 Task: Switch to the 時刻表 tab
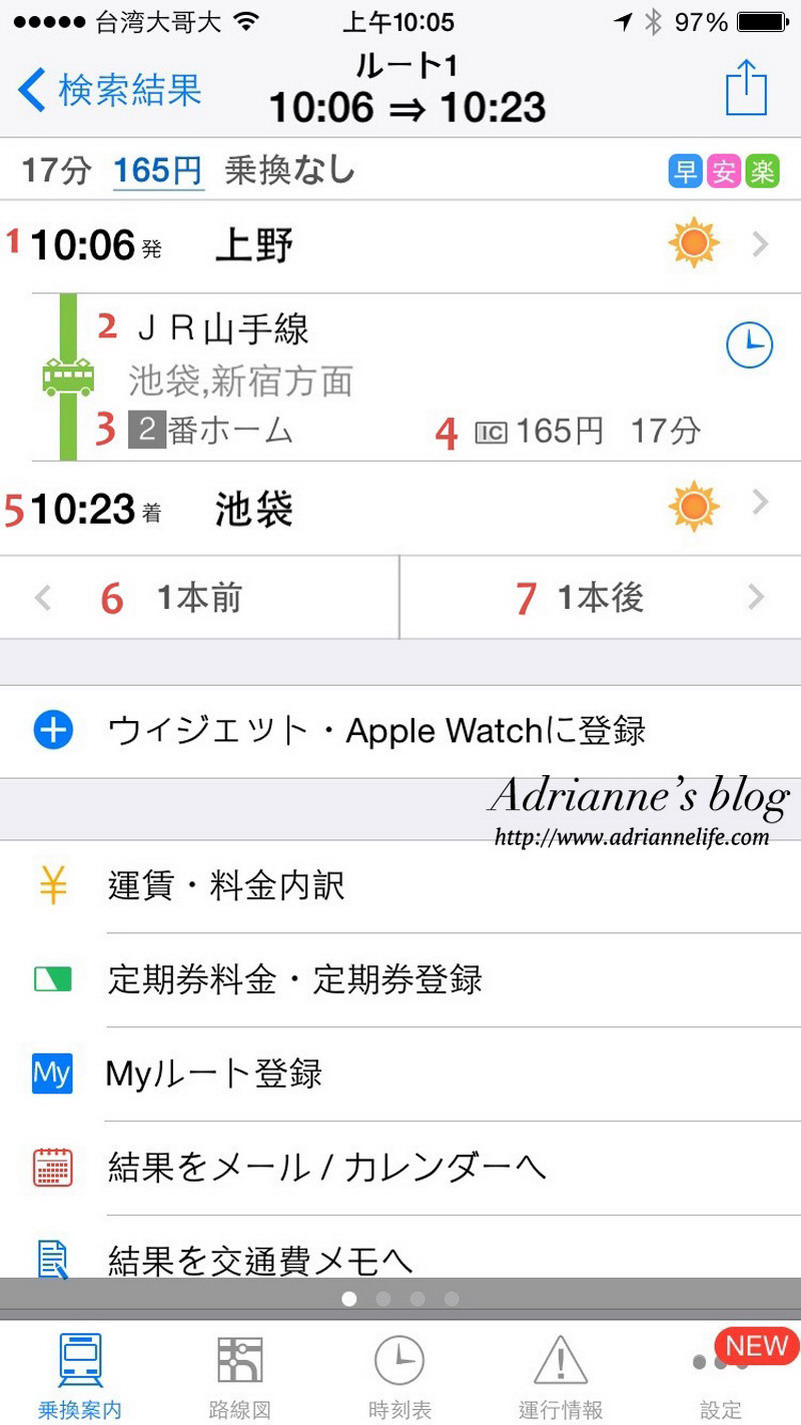(x=400, y=1375)
